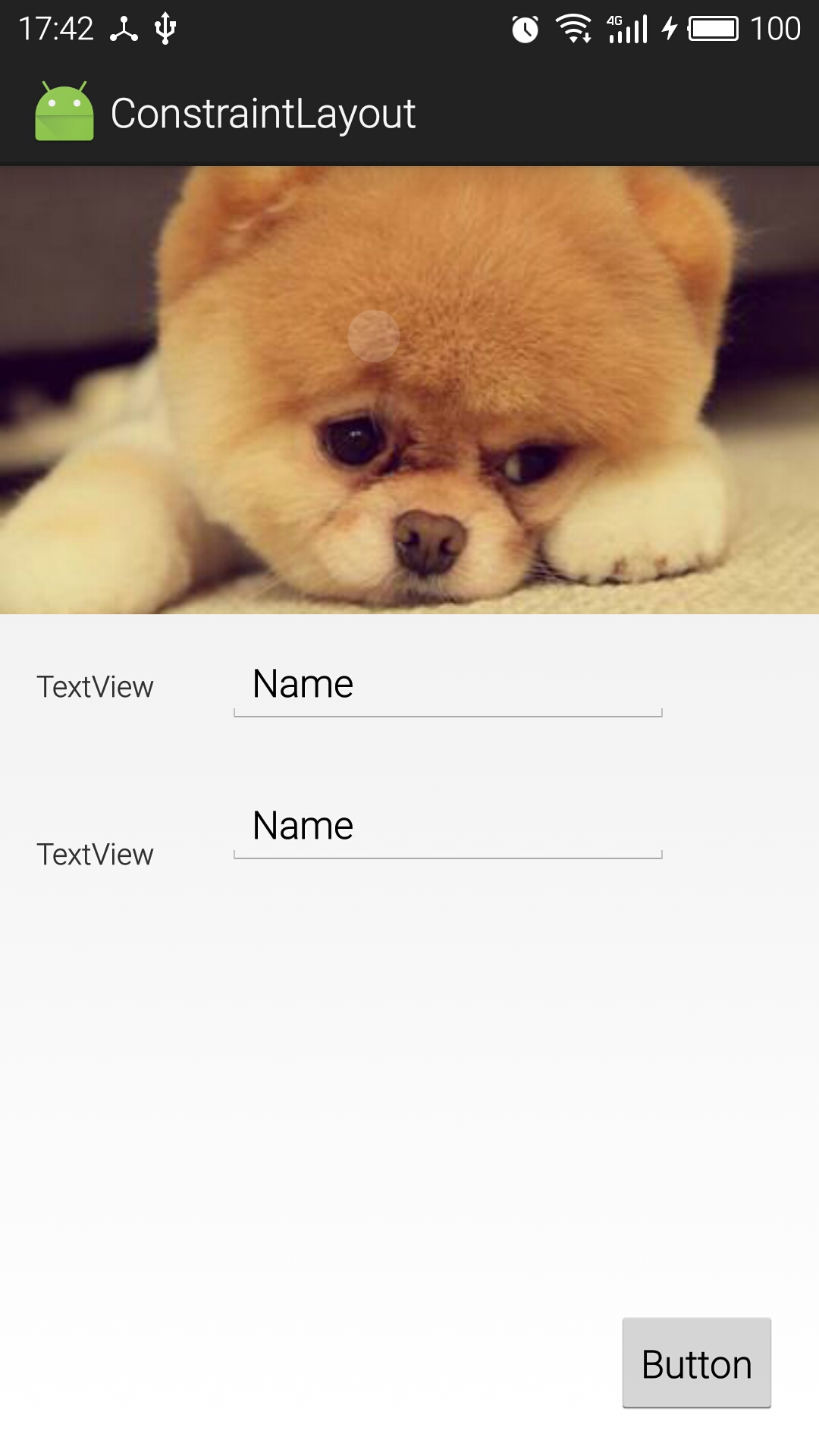Focus the second Name text field
This screenshot has height=1456, width=819.
pos(447,827)
